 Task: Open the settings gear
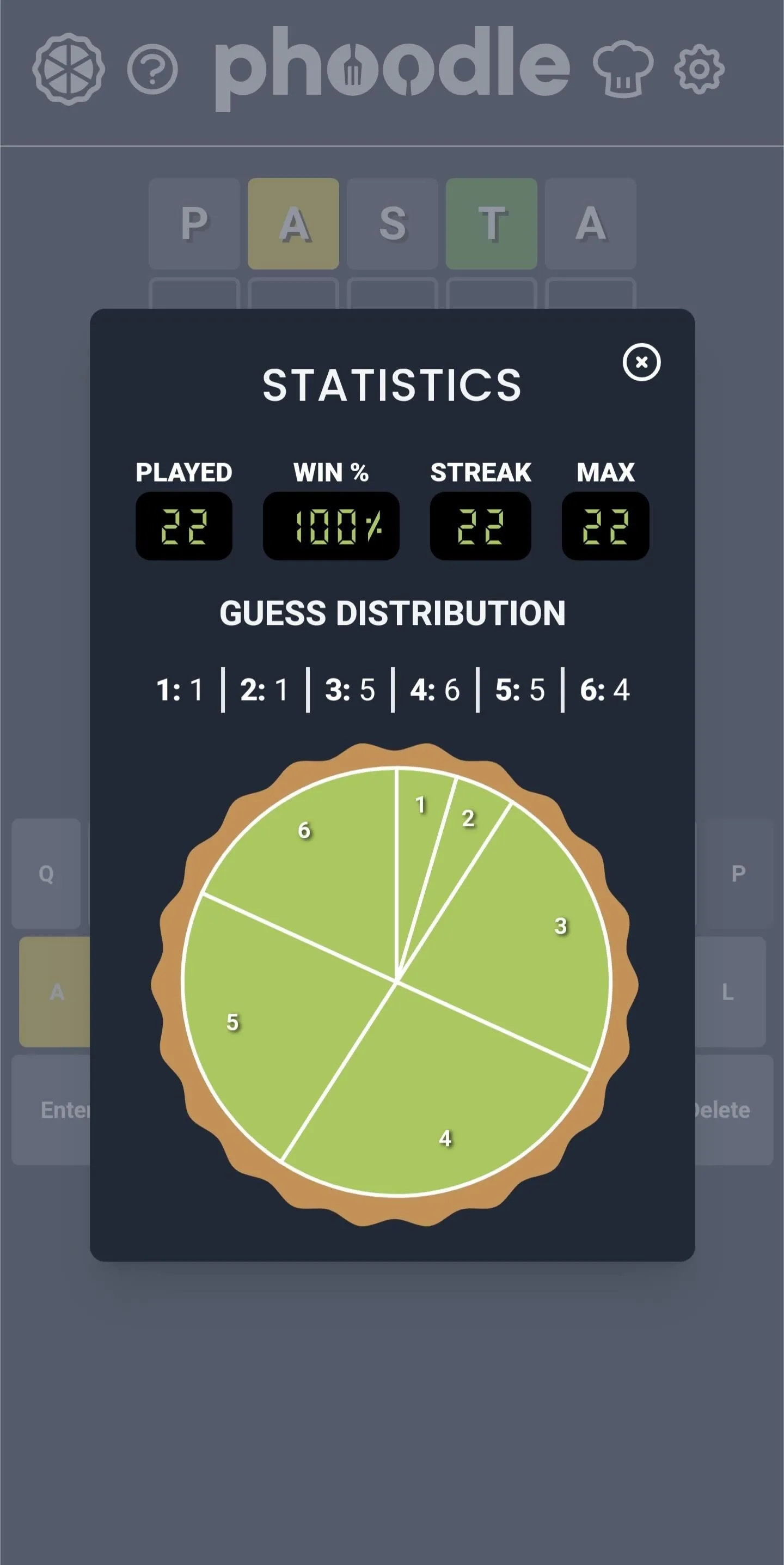coord(699,69)
